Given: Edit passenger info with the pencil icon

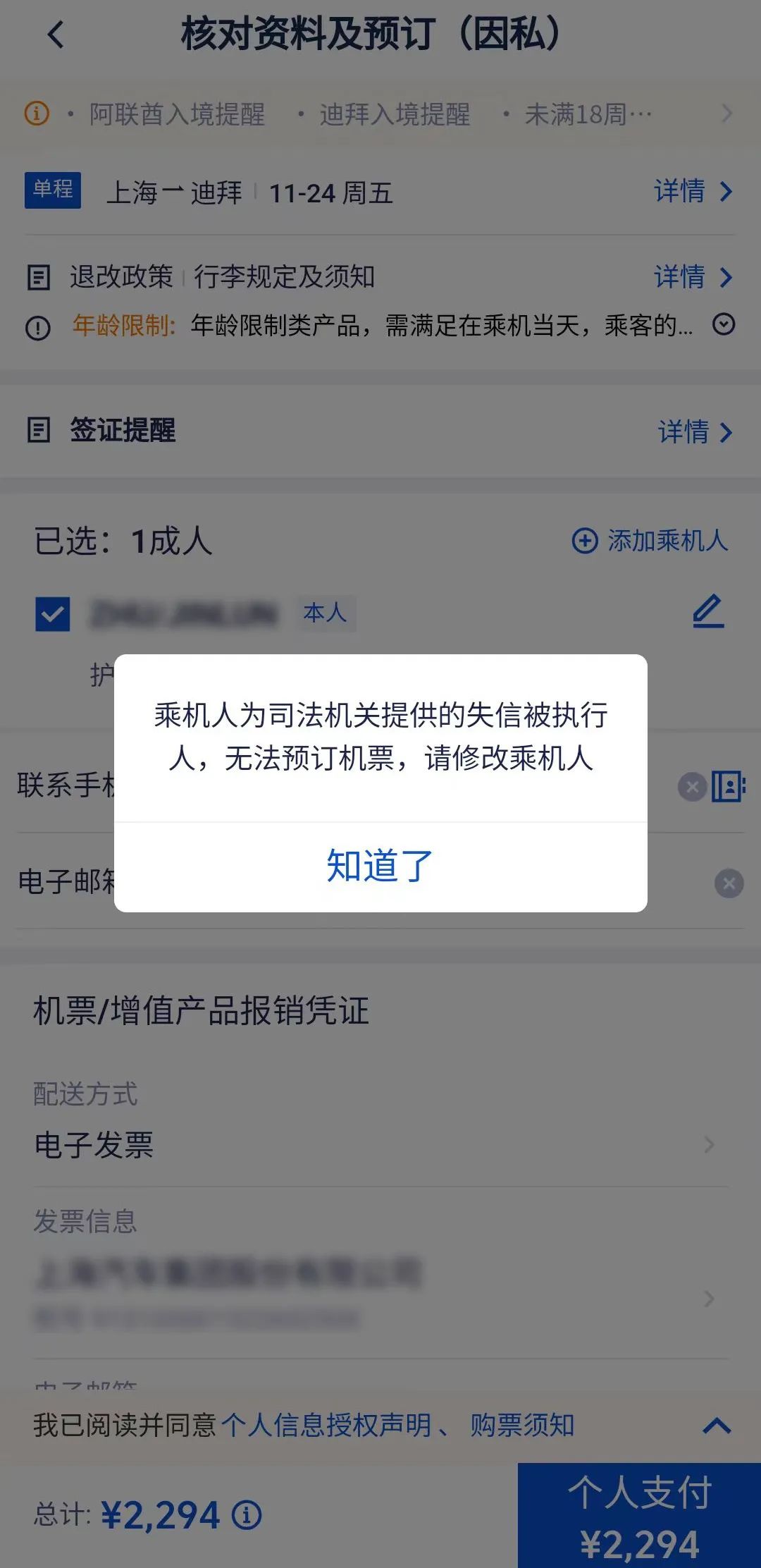Looking at the screenshot, I should click(708, 611).
